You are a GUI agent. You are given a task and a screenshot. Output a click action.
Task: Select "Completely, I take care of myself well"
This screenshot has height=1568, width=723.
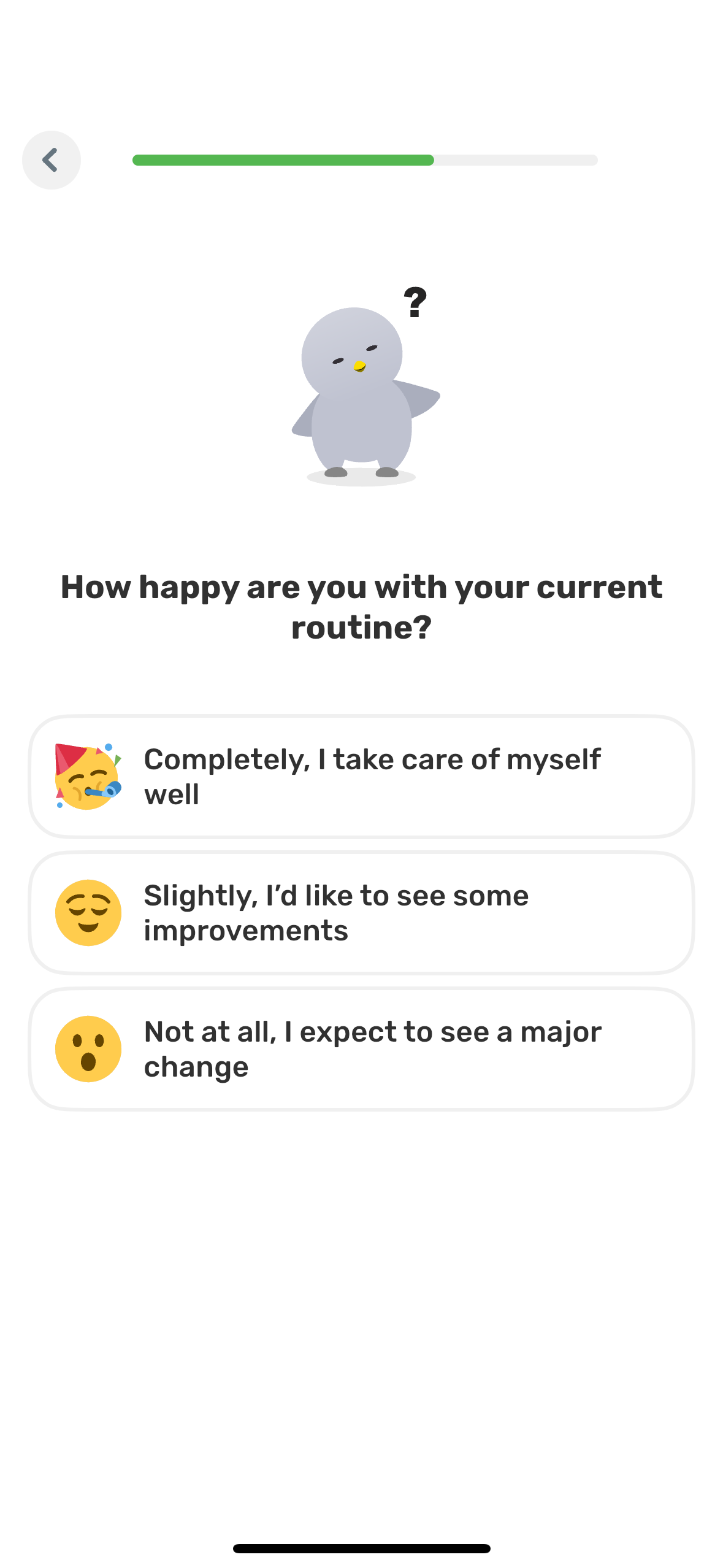point(362,776)
